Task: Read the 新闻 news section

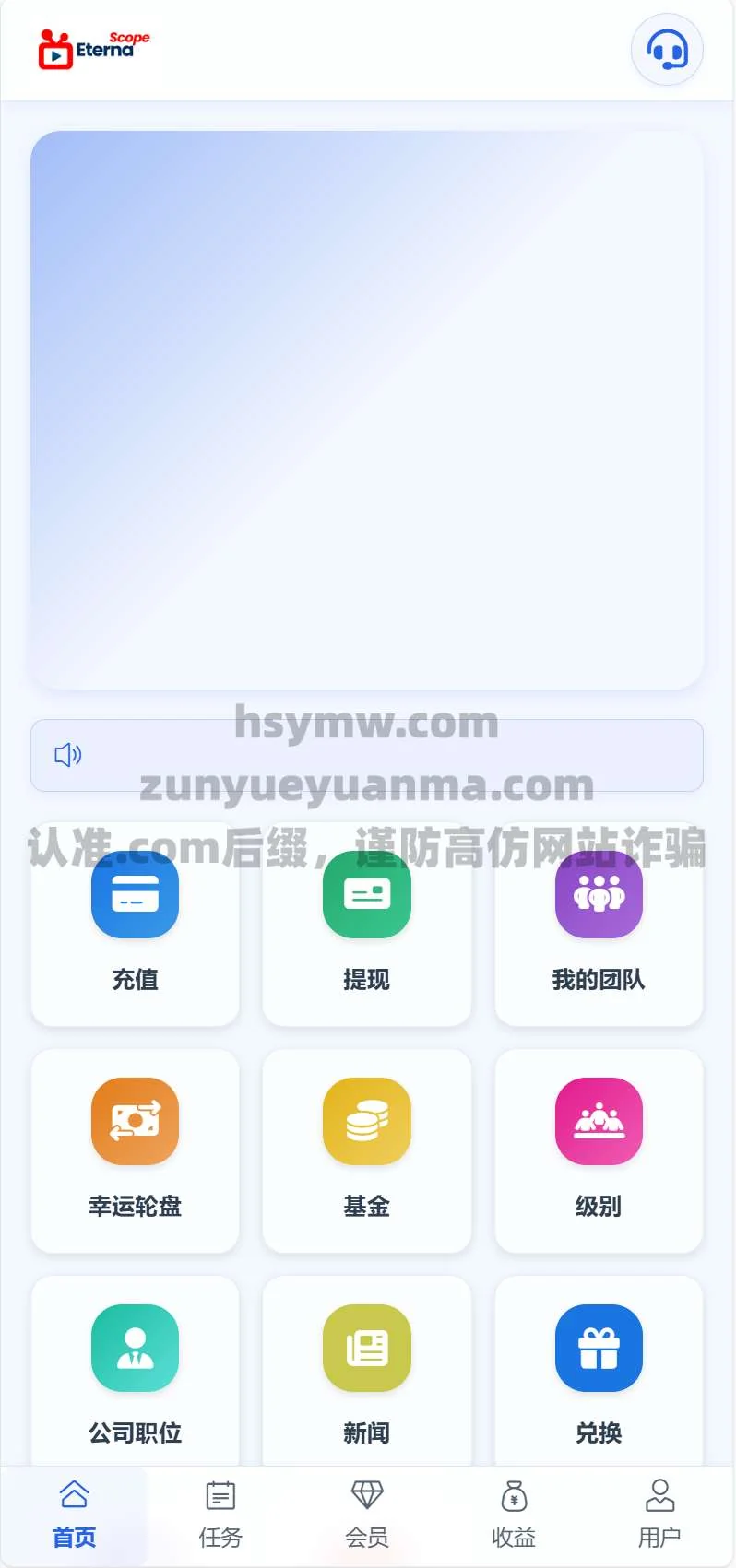Action: (x=367, y=1373)
